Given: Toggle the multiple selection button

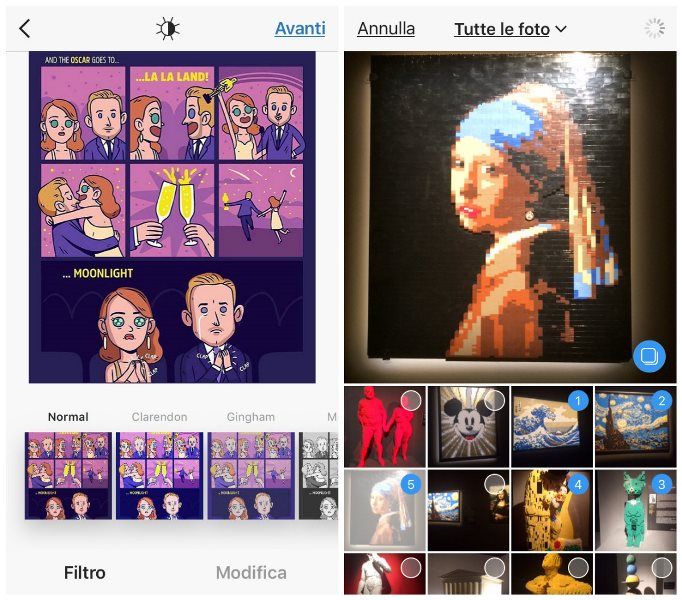Looking at the screenshot, I should tap(648, 356).
